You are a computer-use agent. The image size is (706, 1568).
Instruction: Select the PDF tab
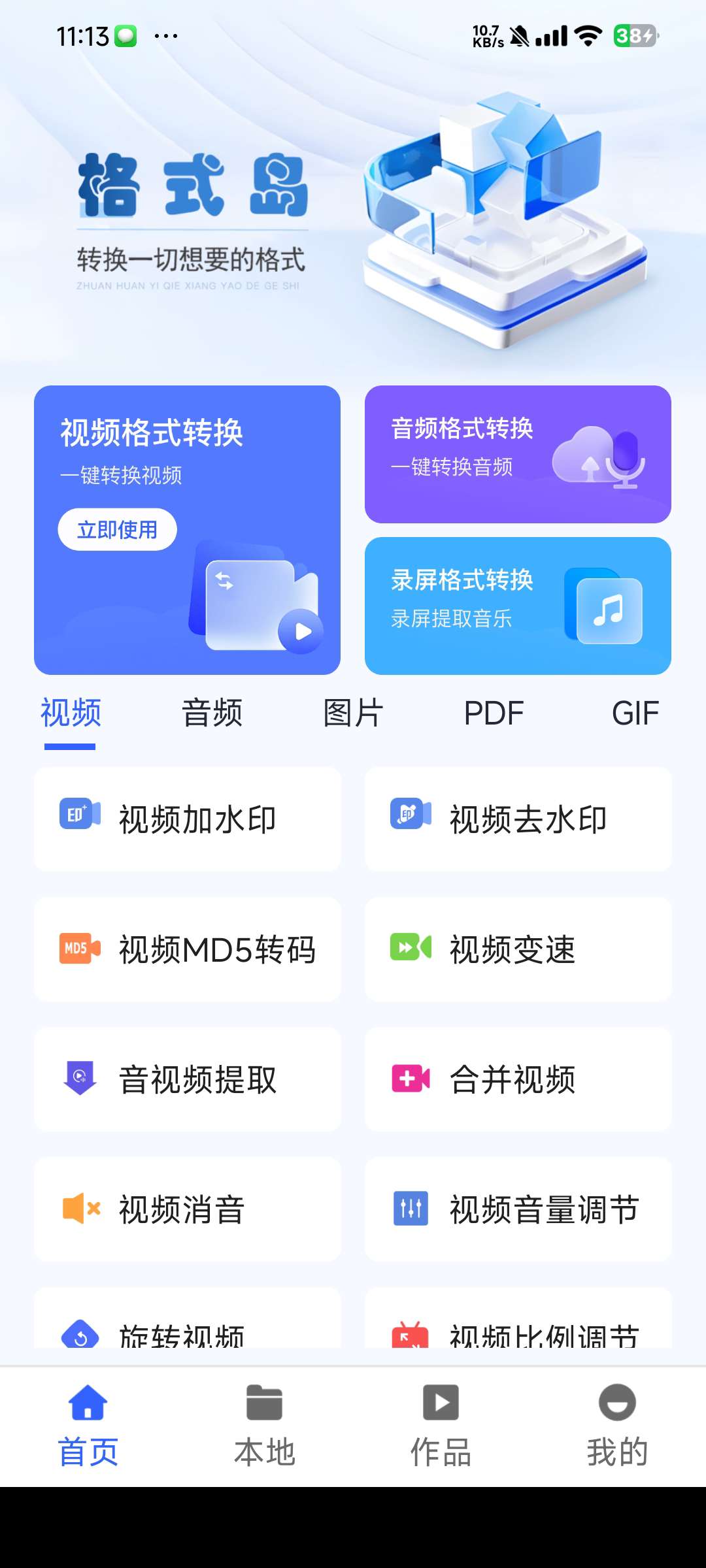pos(494,713)
